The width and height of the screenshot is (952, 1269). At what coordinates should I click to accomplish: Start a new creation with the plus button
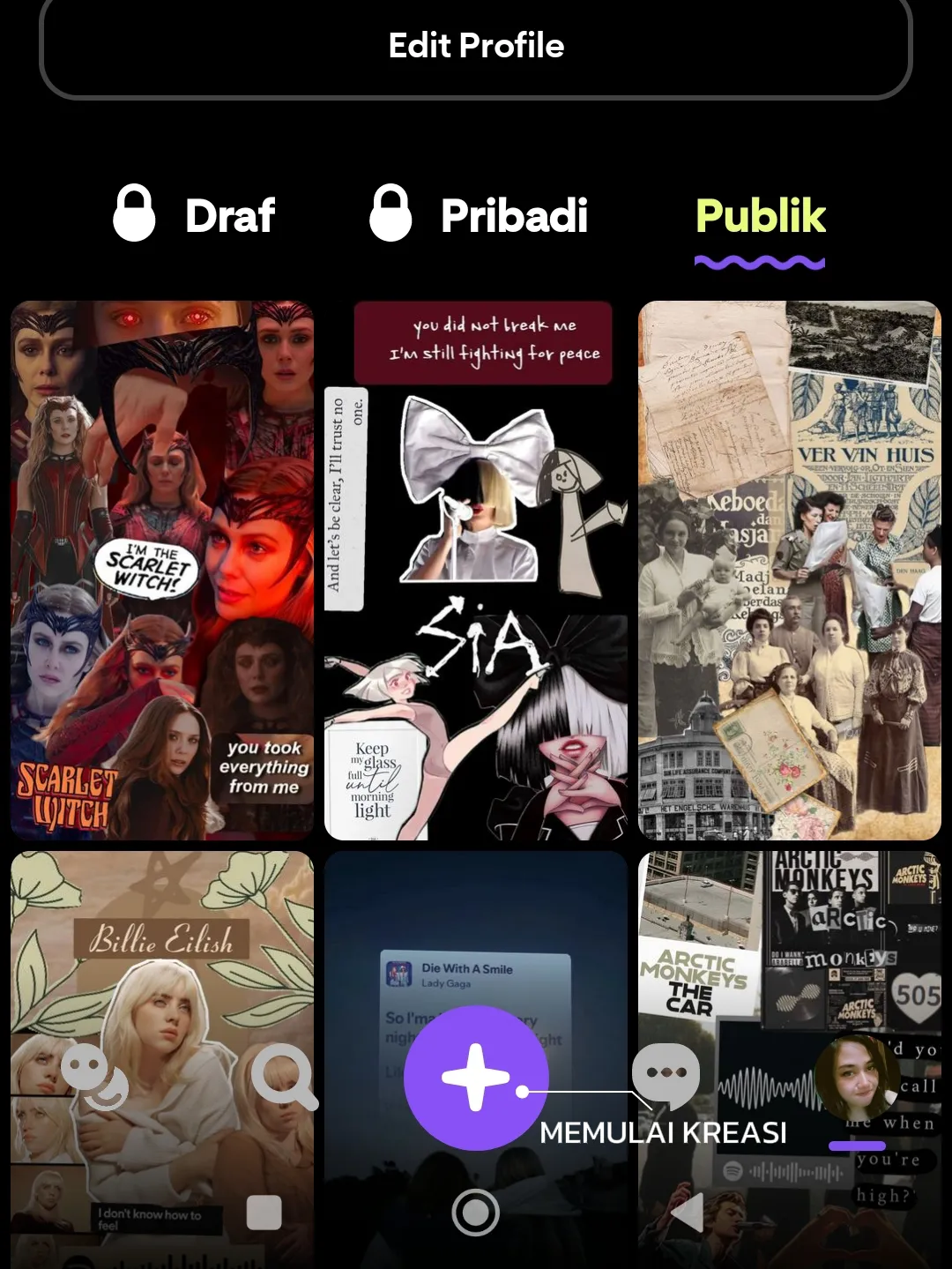tap(476, 1078)
